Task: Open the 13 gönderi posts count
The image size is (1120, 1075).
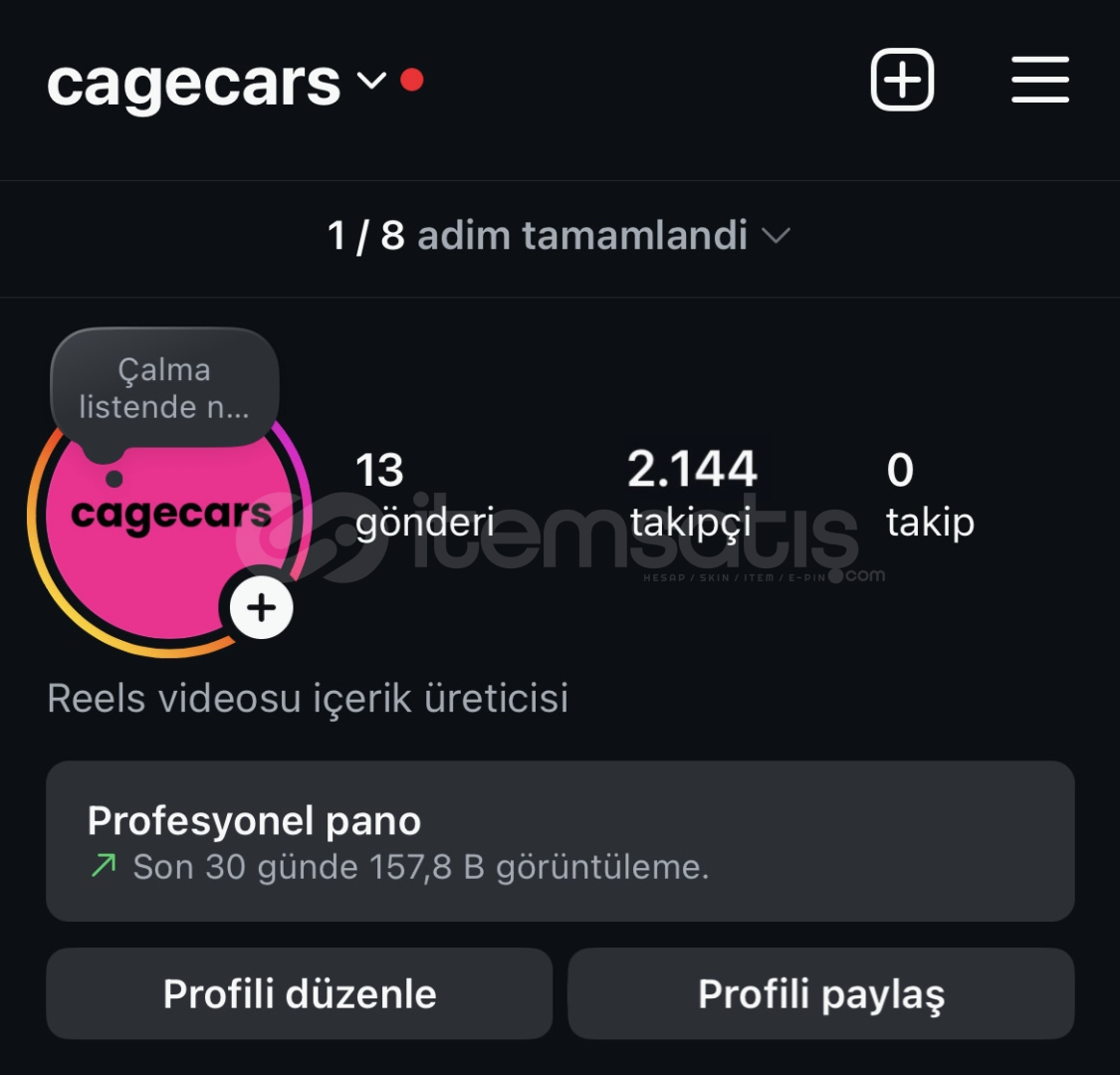Action: point(423,495)
